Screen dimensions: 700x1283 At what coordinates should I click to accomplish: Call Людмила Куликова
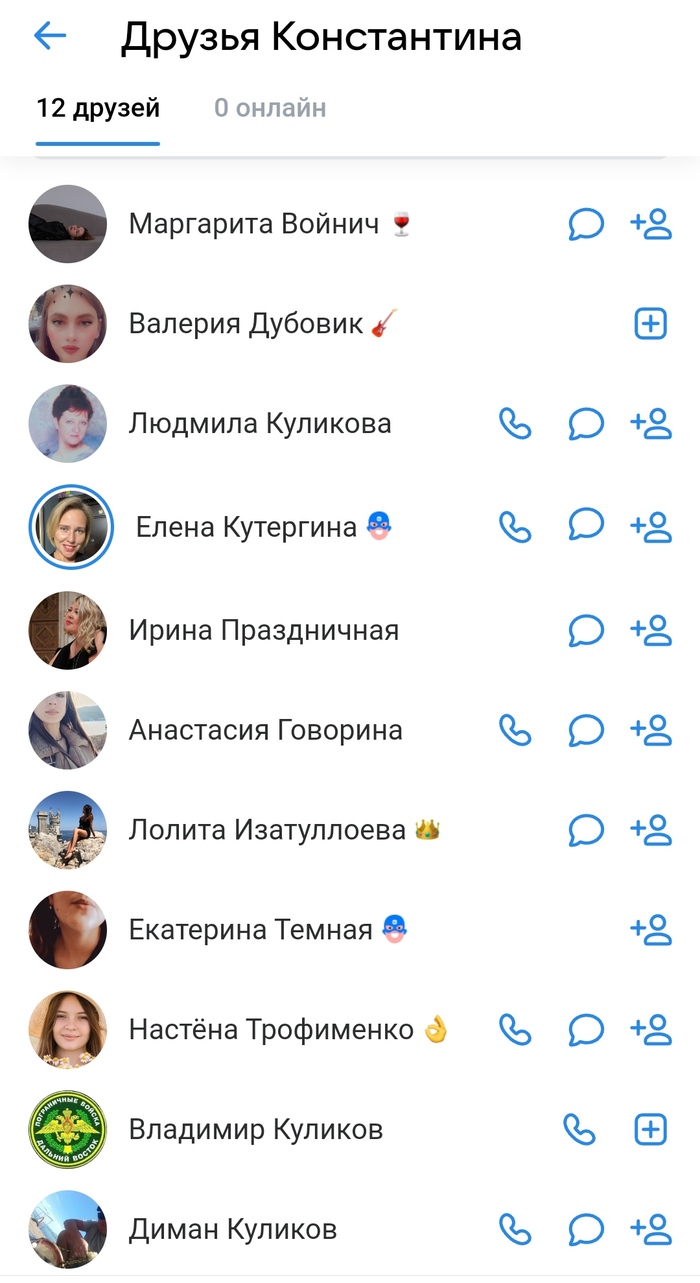(515, 424)
